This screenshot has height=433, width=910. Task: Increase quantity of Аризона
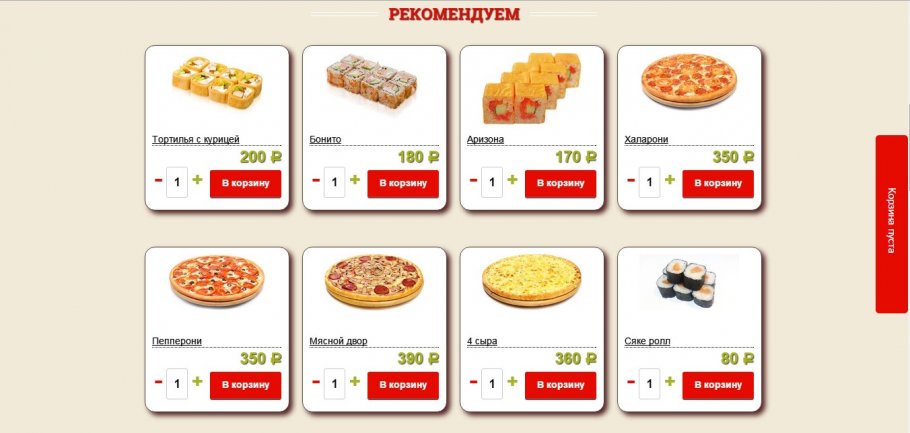click(512, 181)
